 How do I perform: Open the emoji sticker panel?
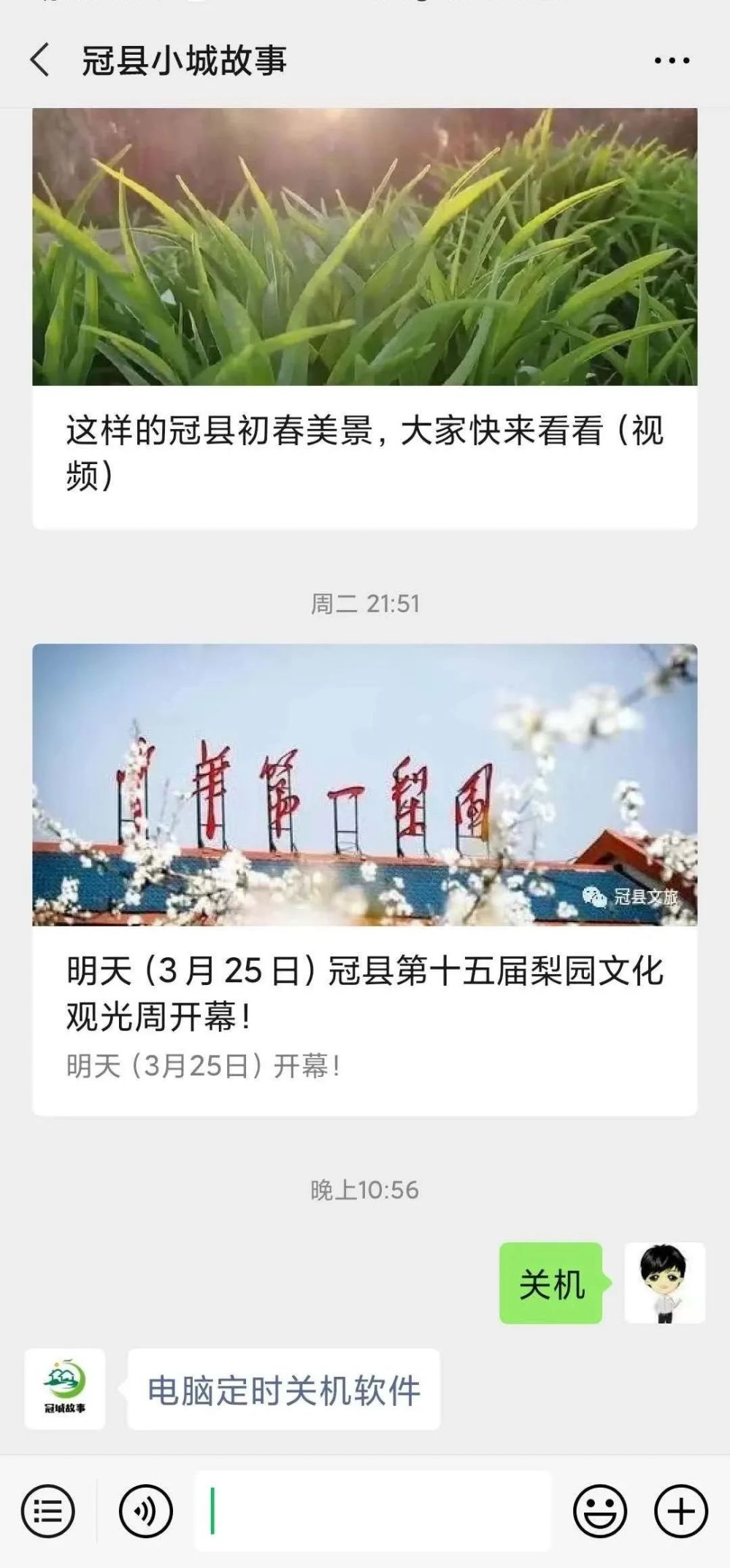pyautogui.click(x=600, y=1511)
